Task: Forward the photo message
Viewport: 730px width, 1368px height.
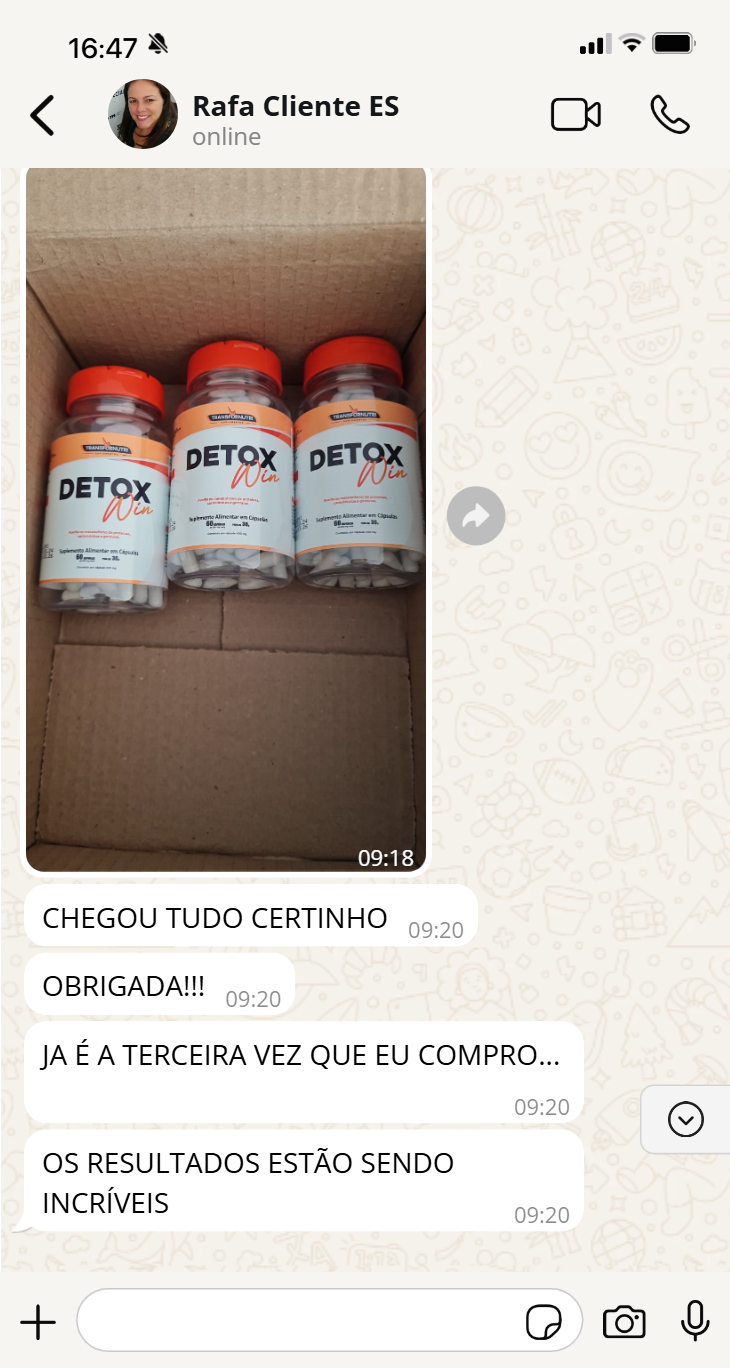Action: pyautogui.click(x=476, y=516)
